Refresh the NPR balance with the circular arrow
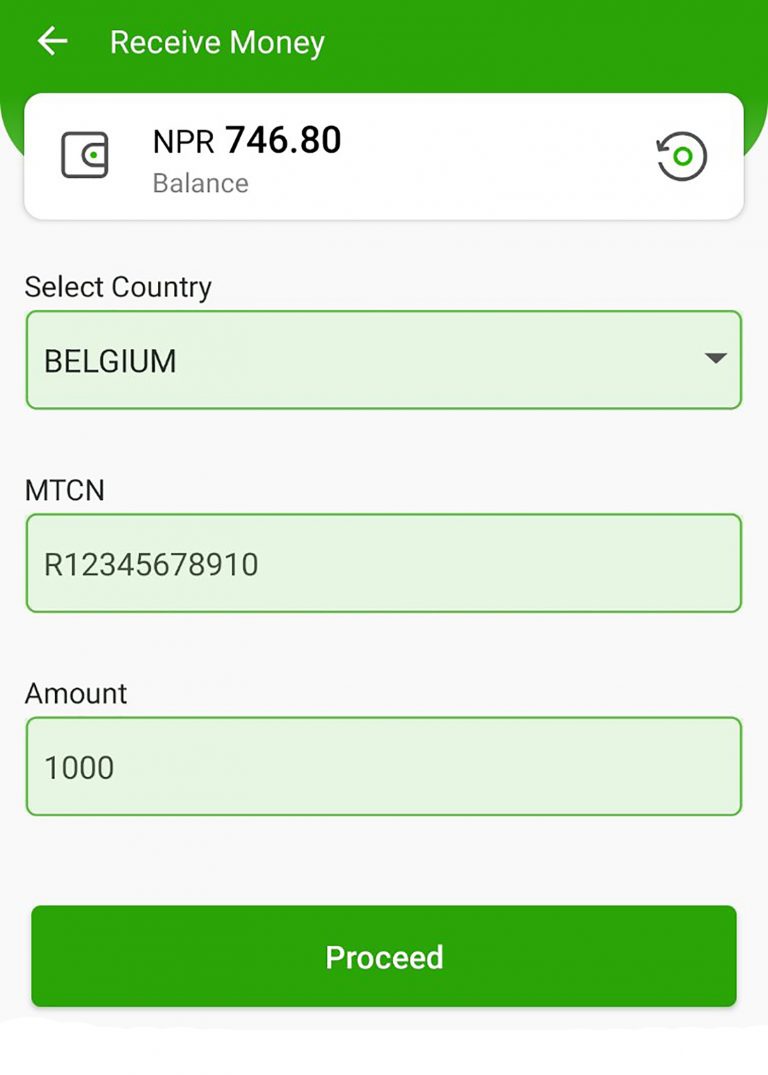Screen dimensions: 768x1075 click(x=683, y=156)
